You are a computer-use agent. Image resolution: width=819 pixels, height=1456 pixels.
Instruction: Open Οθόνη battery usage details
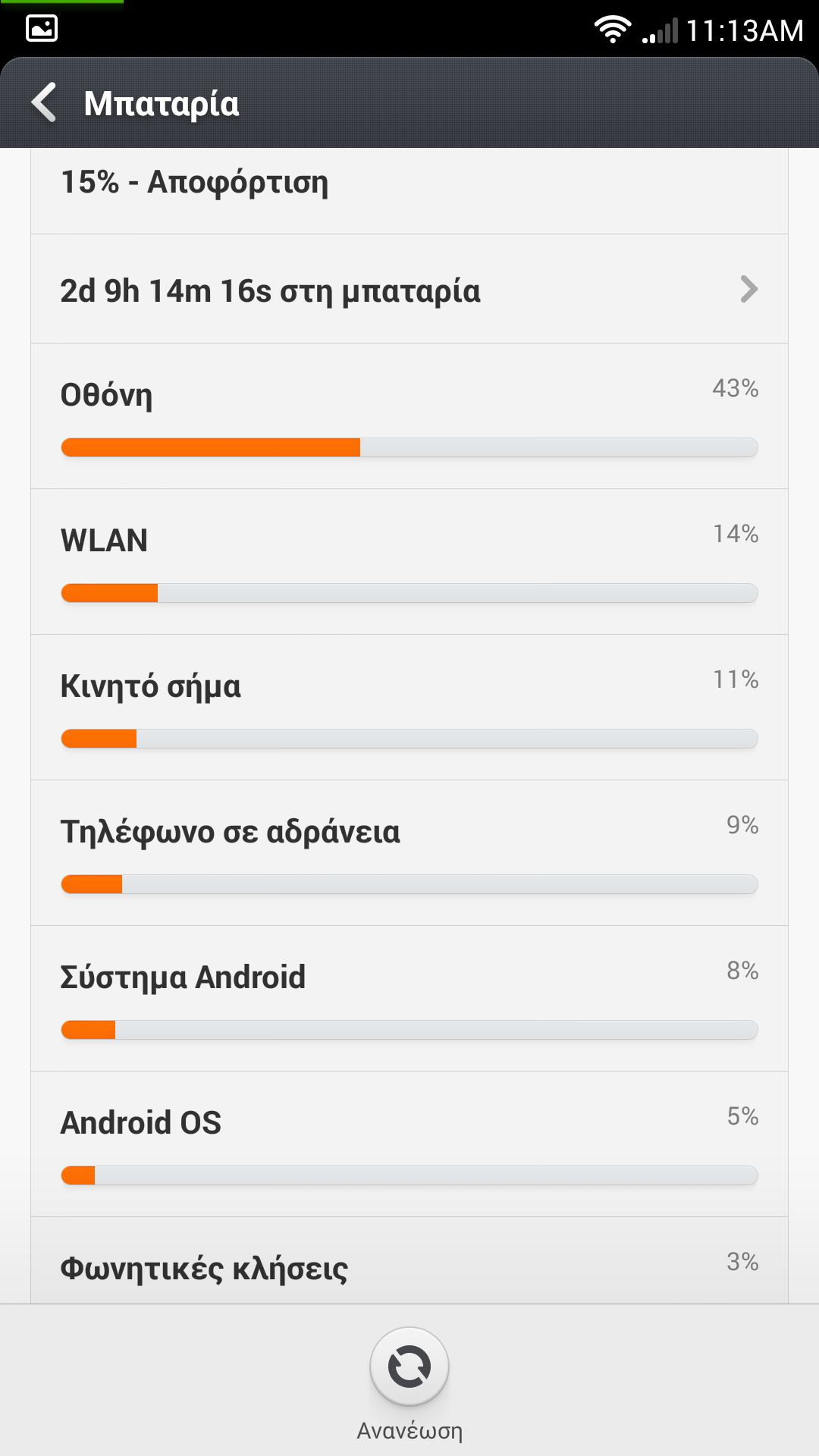coord(409,416)
